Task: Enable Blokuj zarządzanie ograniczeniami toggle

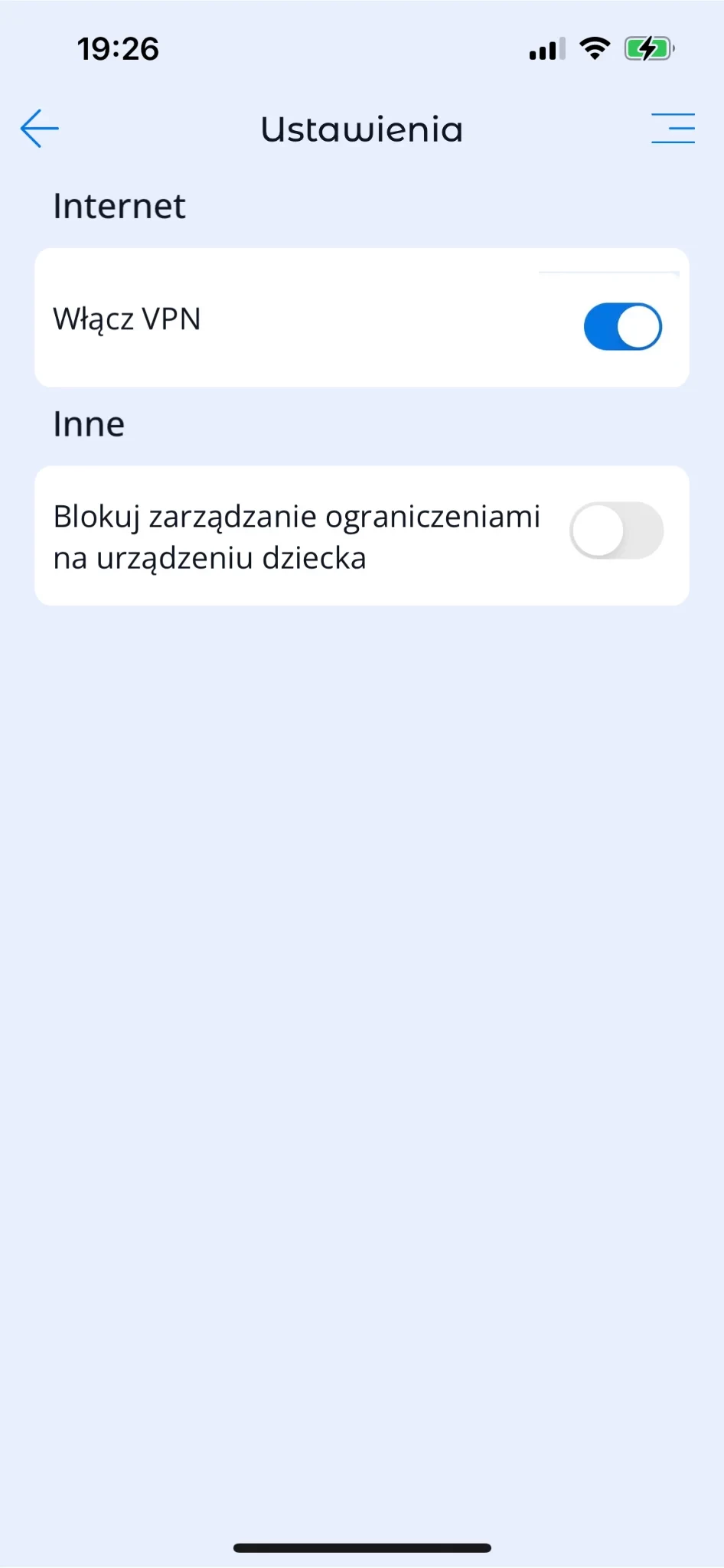Action: point(616,531)
